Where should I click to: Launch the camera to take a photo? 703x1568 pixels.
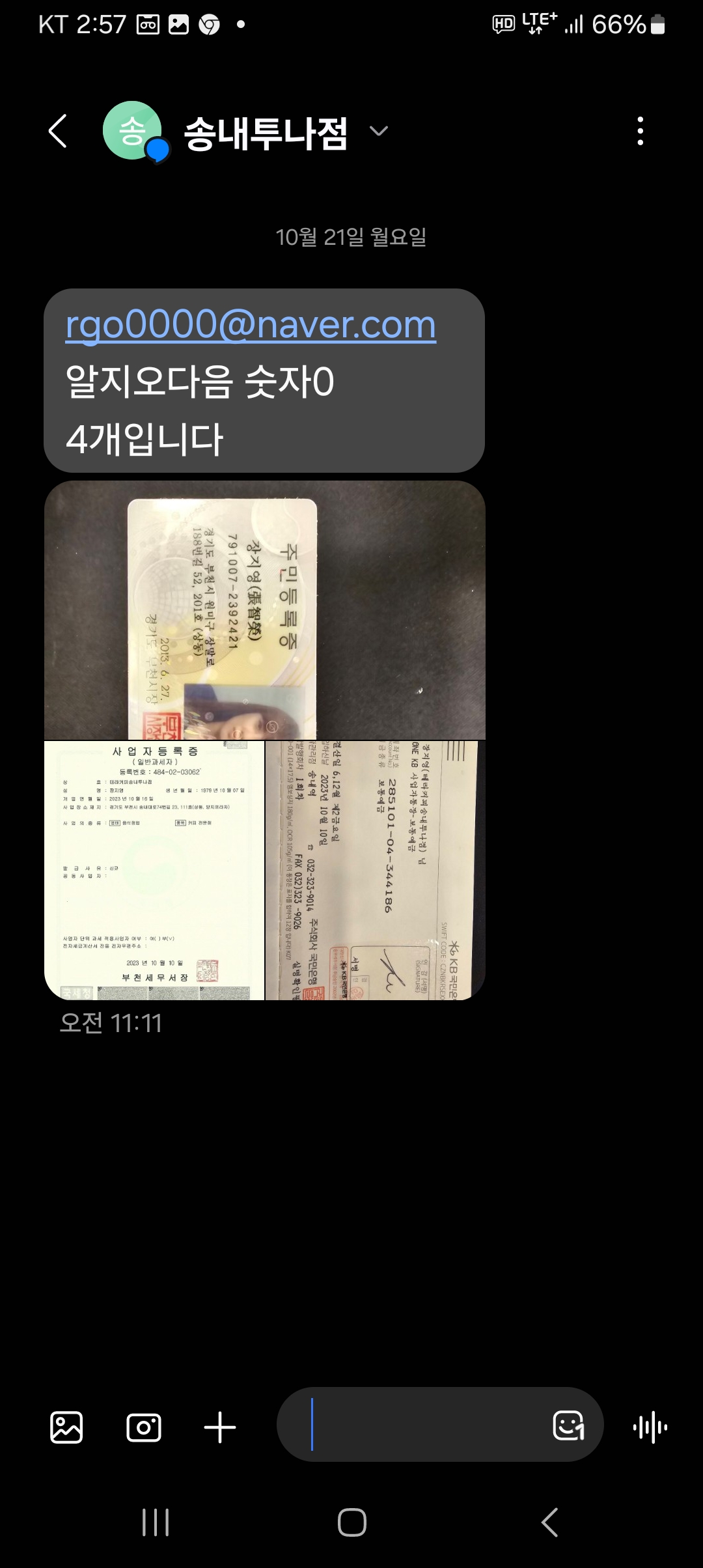pos(144,1428)
